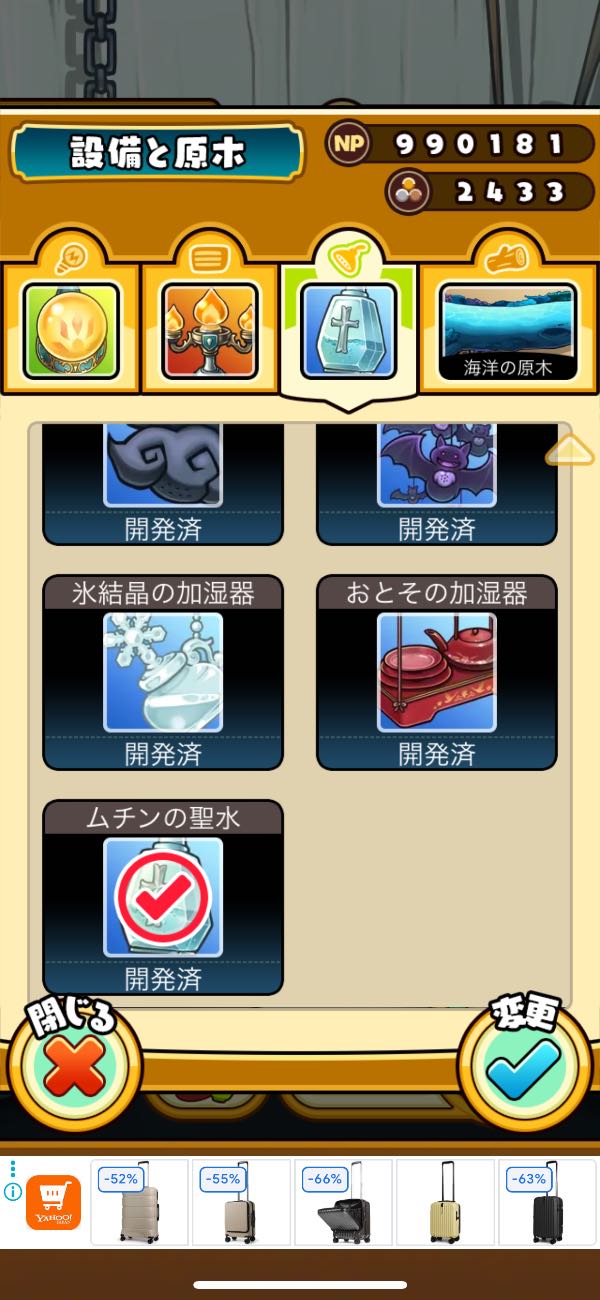Viewport: 600px width, 1300px height.
Task: Tap the up arrow to scroll list
Action: point(570,453)
